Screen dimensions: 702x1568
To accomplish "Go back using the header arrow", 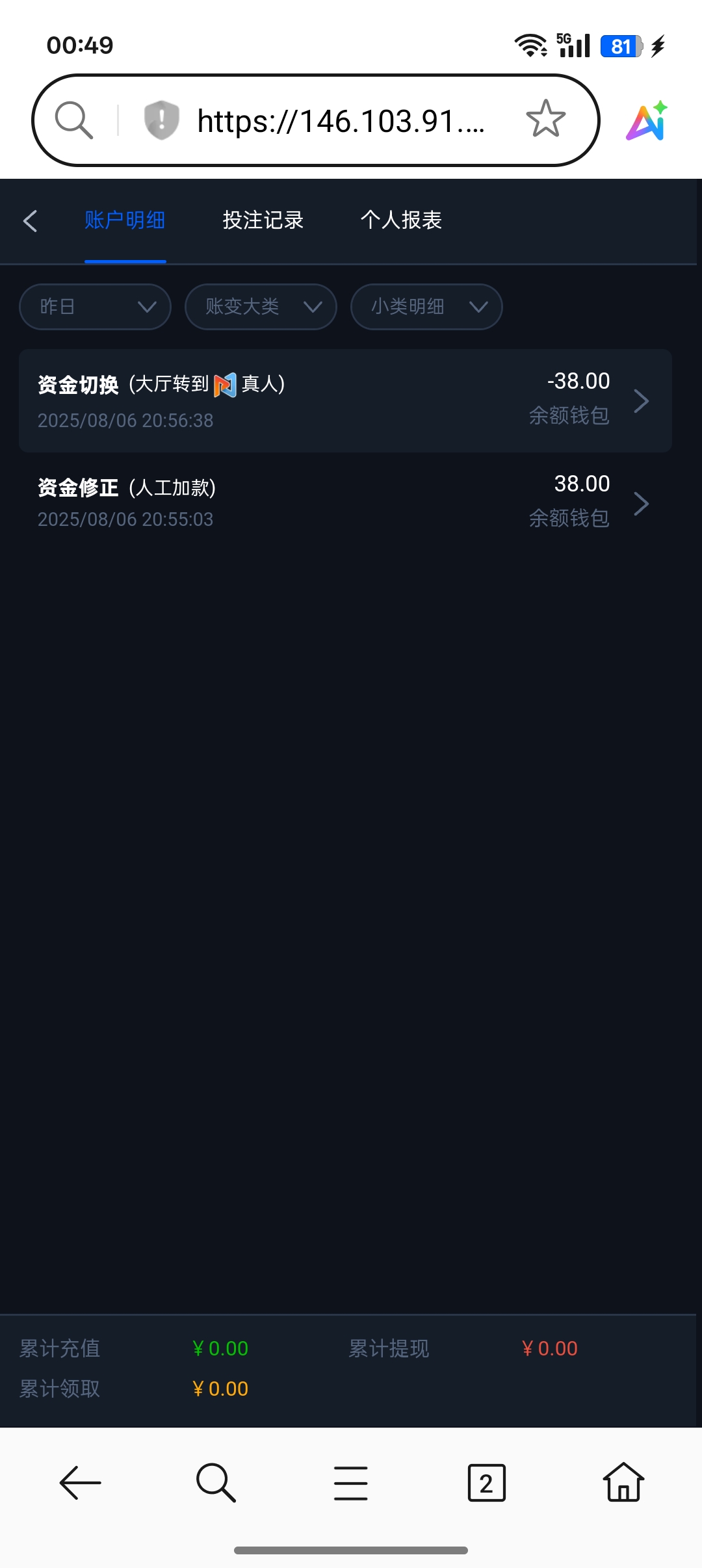I will pyautogui.click(x=30, y=221).
